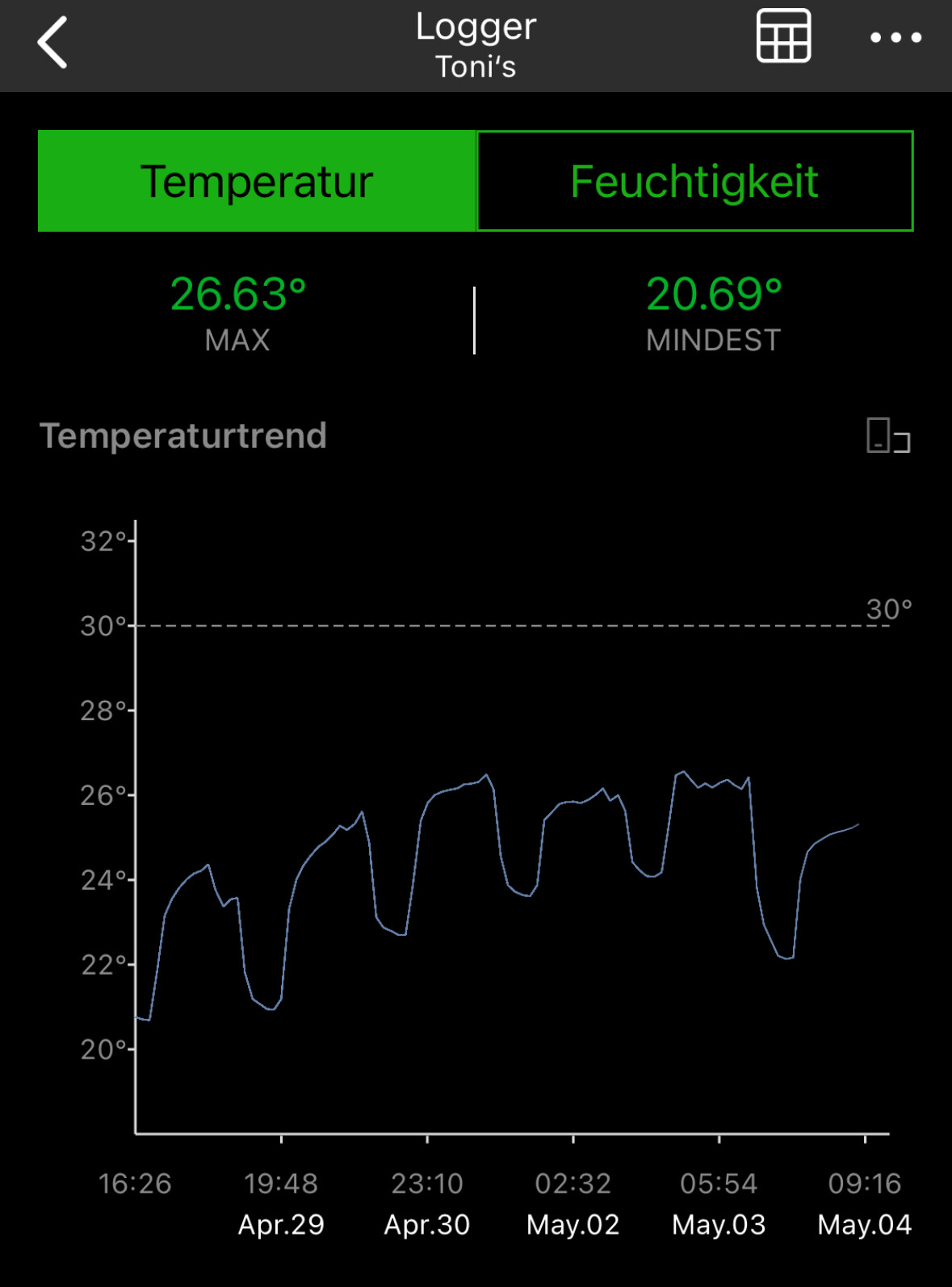Screen dimensions: 952x1287
Task: Open the three-dot overflow menu
Action: [x=895, y=37]
